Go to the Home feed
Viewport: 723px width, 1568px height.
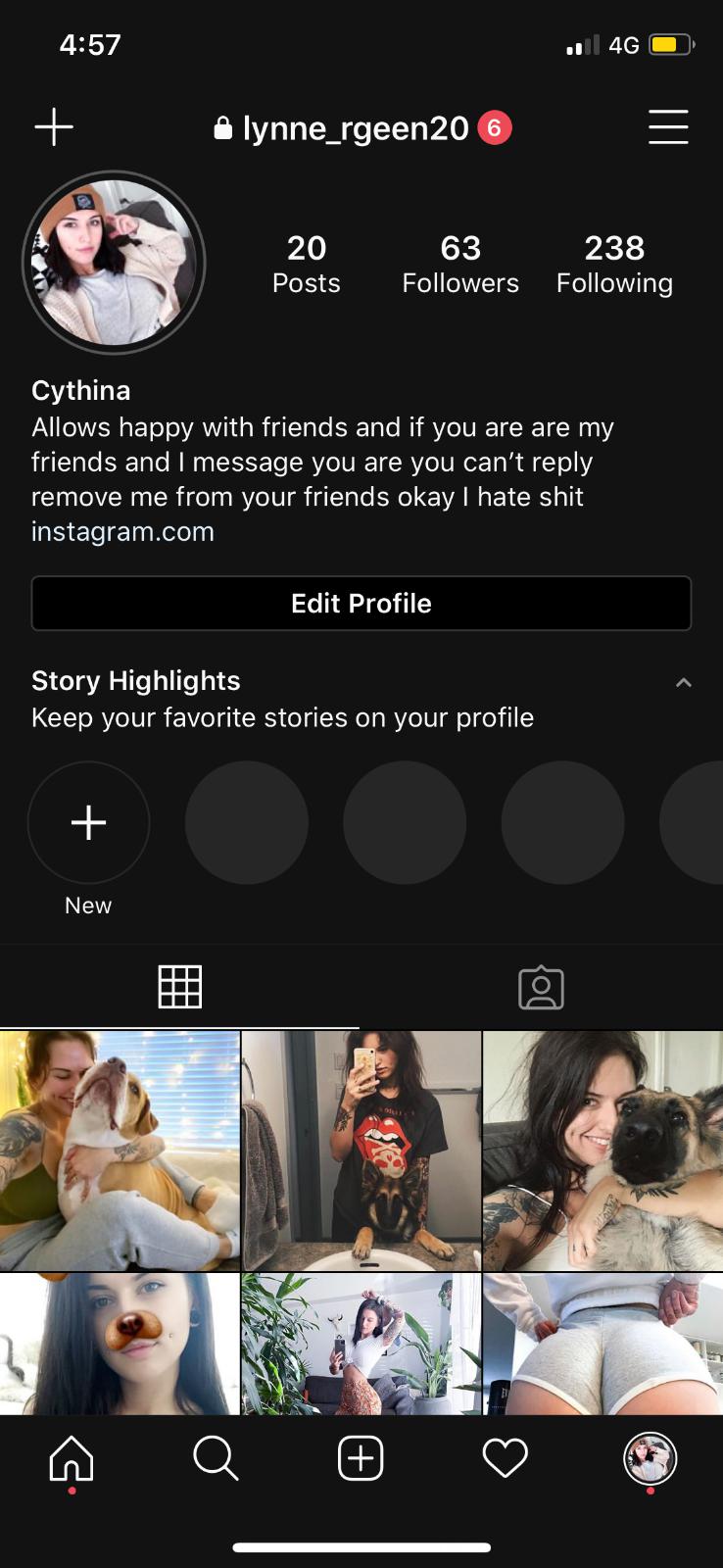72,1459
